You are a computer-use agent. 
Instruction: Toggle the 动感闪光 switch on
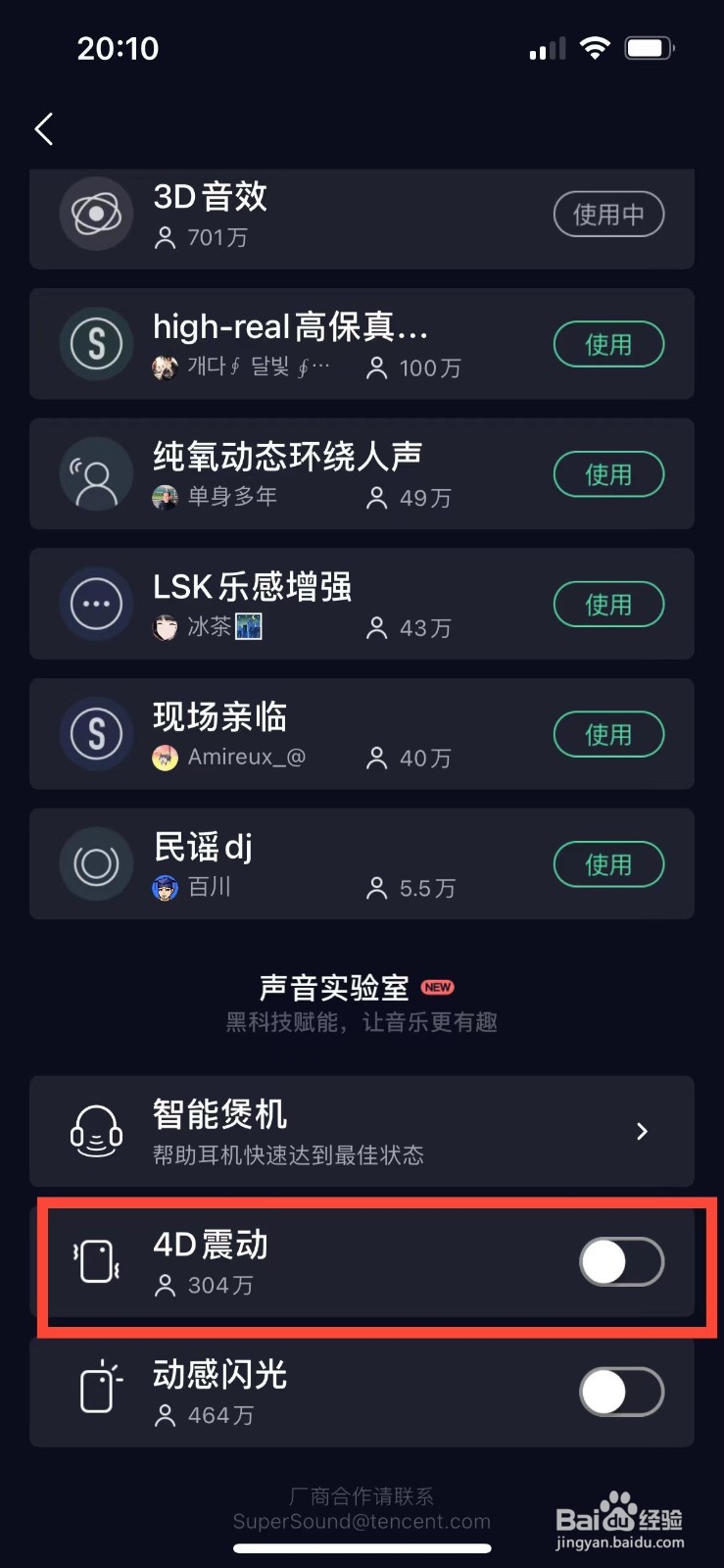tap(621, 1392)
